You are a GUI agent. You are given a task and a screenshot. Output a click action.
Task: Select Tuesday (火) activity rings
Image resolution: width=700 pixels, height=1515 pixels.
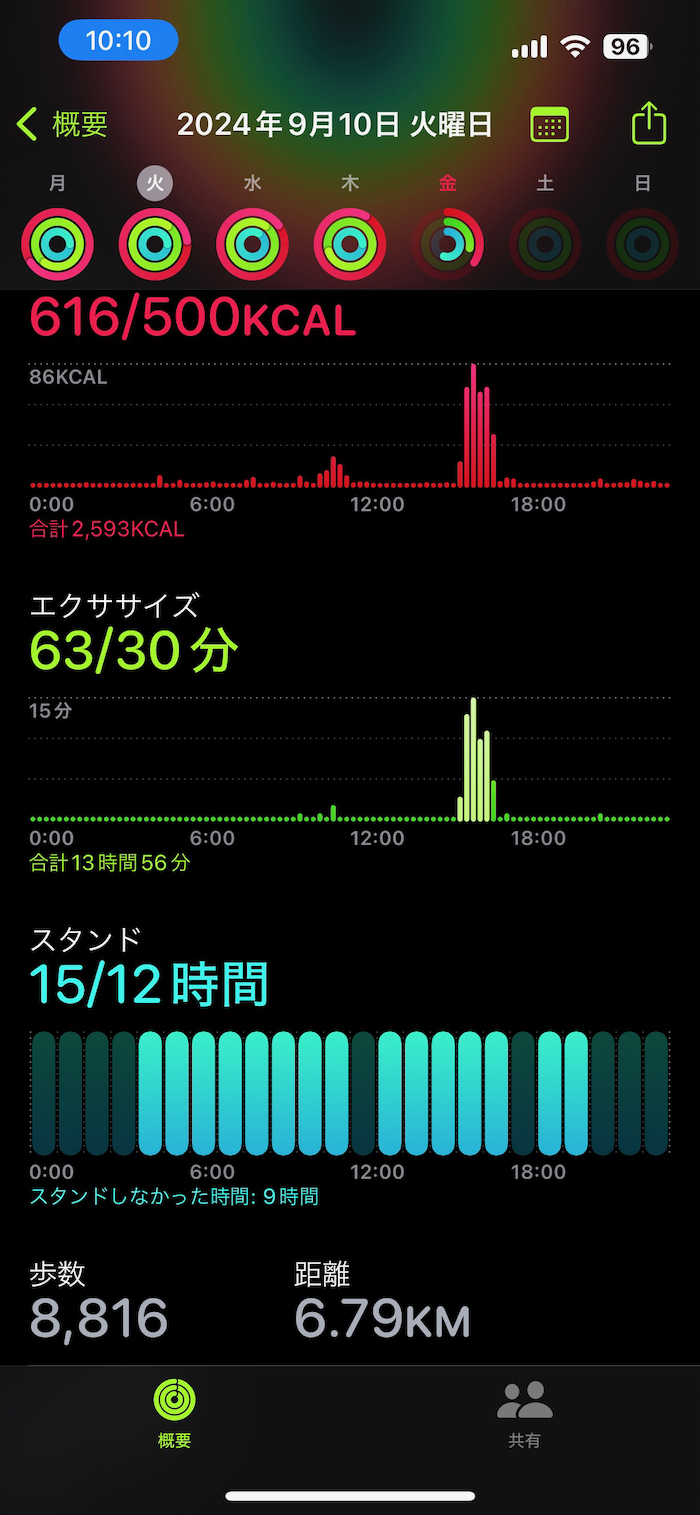155,243
